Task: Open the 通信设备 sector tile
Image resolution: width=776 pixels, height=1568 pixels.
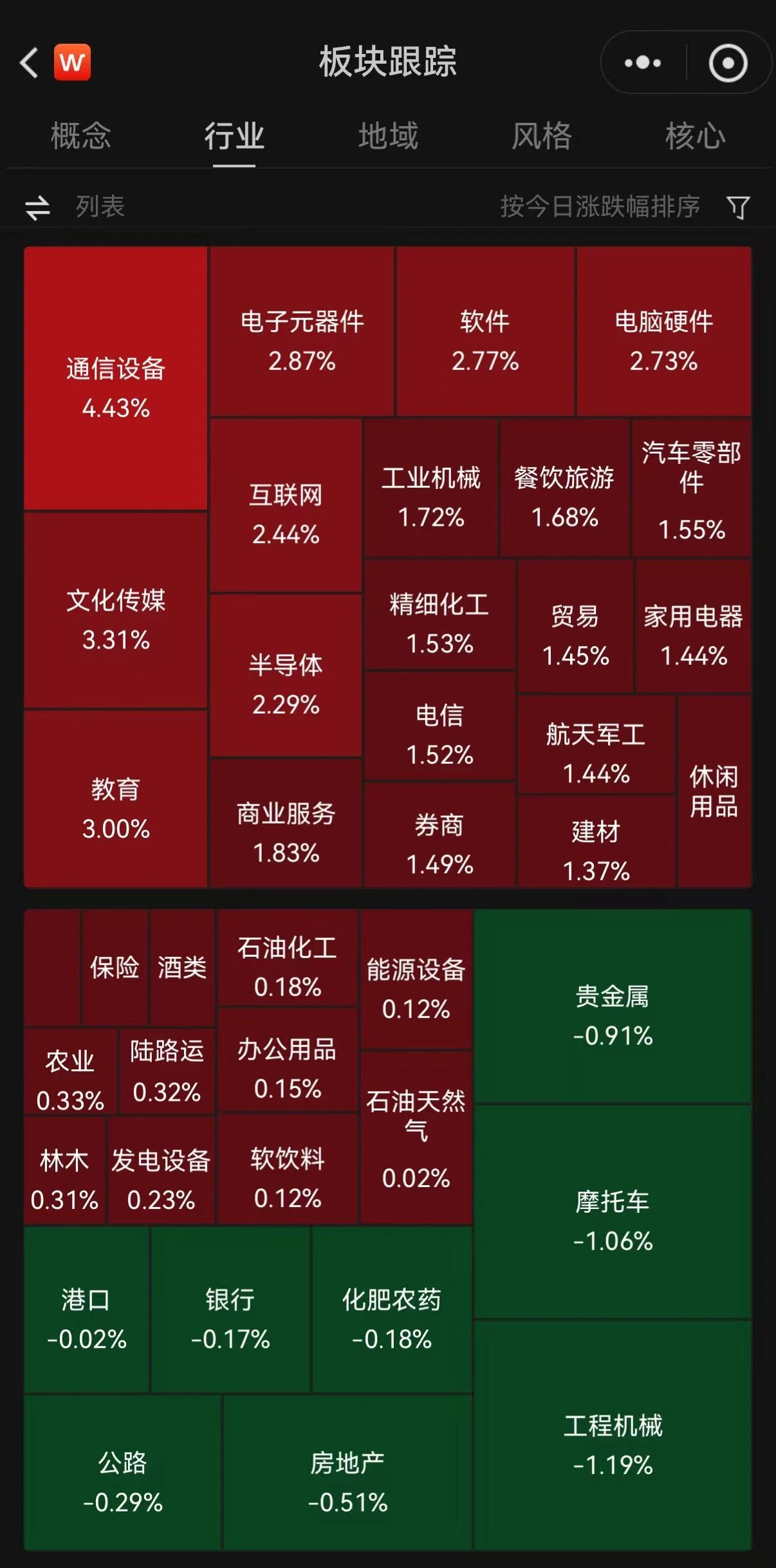Action: pyautogui.click(x=116, y=378)
